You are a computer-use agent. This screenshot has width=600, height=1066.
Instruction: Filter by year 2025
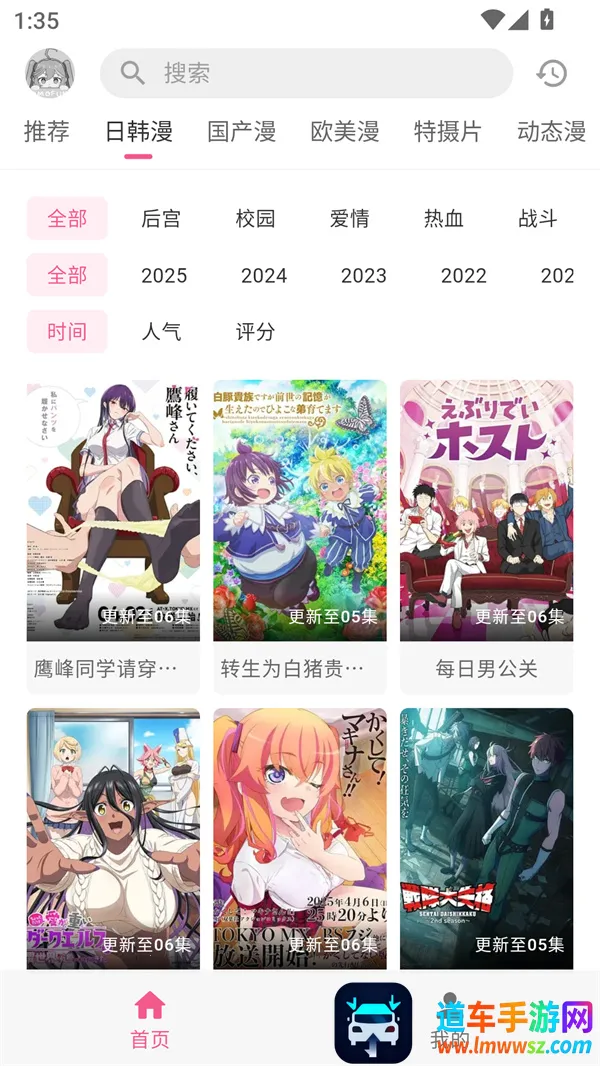click(x=164, y=276)
